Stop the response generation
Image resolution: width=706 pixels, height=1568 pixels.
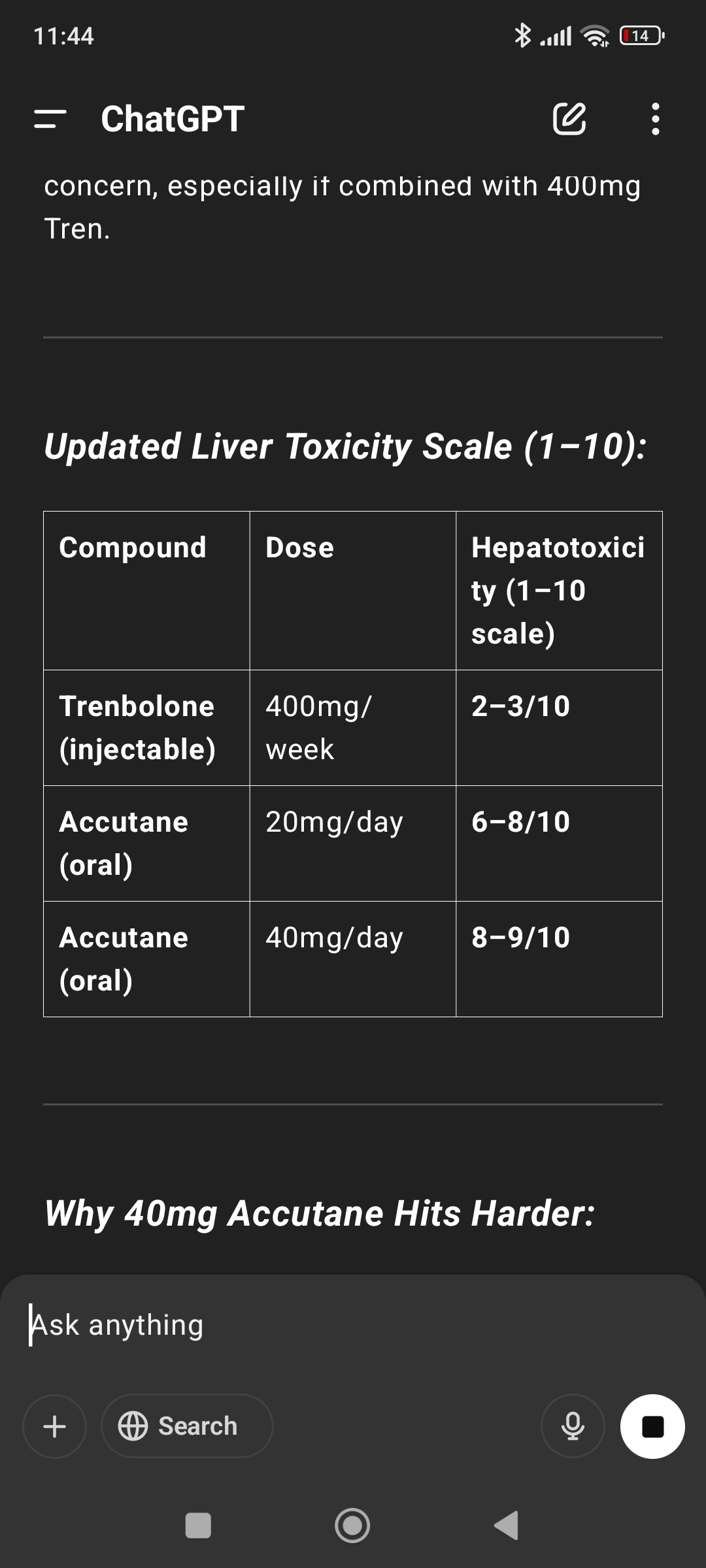point(652,1426)
